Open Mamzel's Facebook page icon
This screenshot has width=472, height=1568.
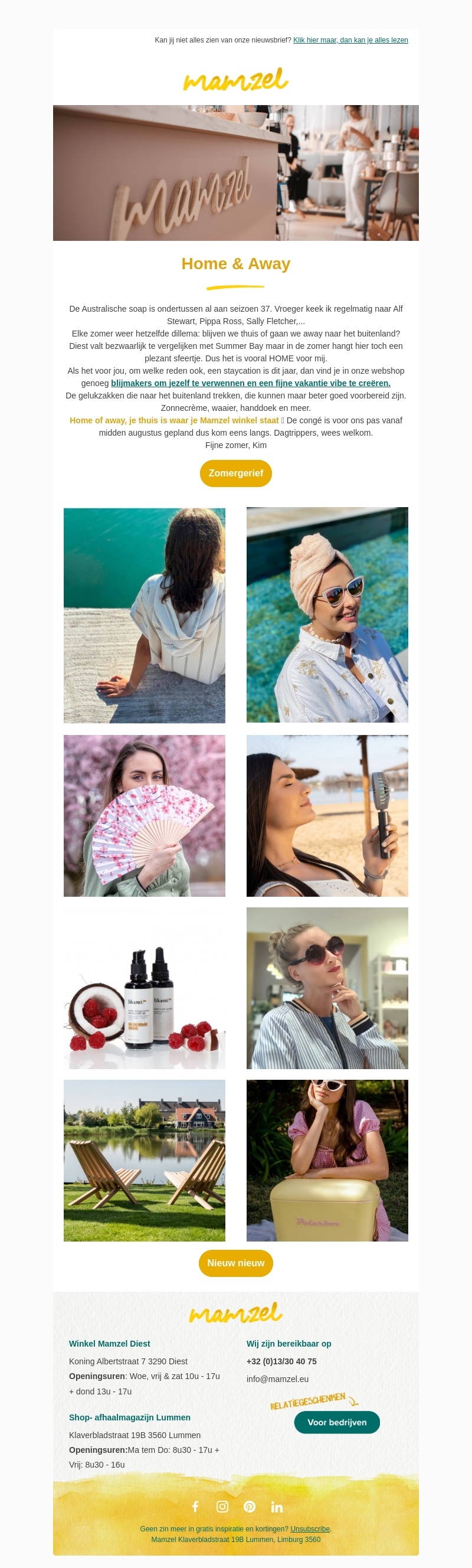tap(195, 1506)
